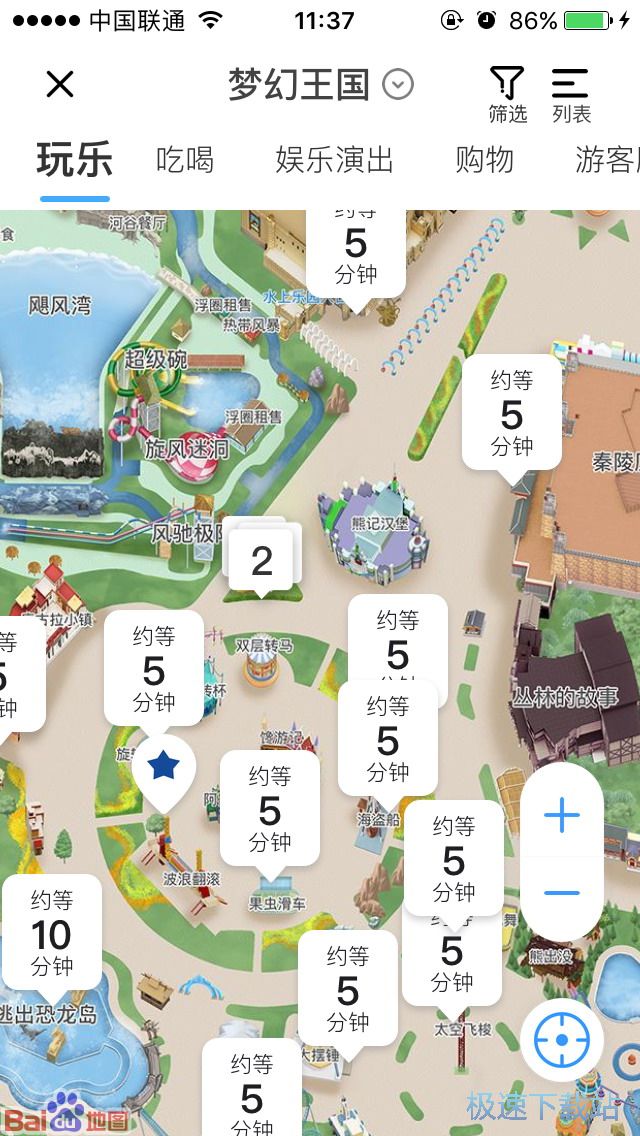Tap the blue star map pin
Viewport: 640px width, 1136px height.
coord(163,767)
